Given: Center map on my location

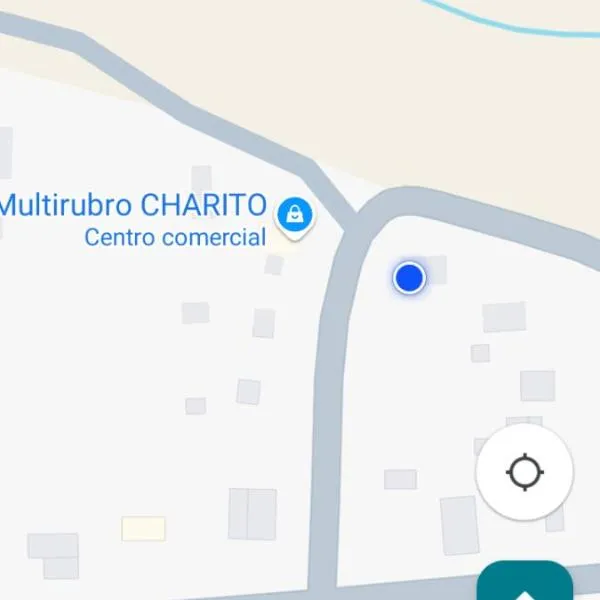Looking at the screenshot, I should point(524,471).
